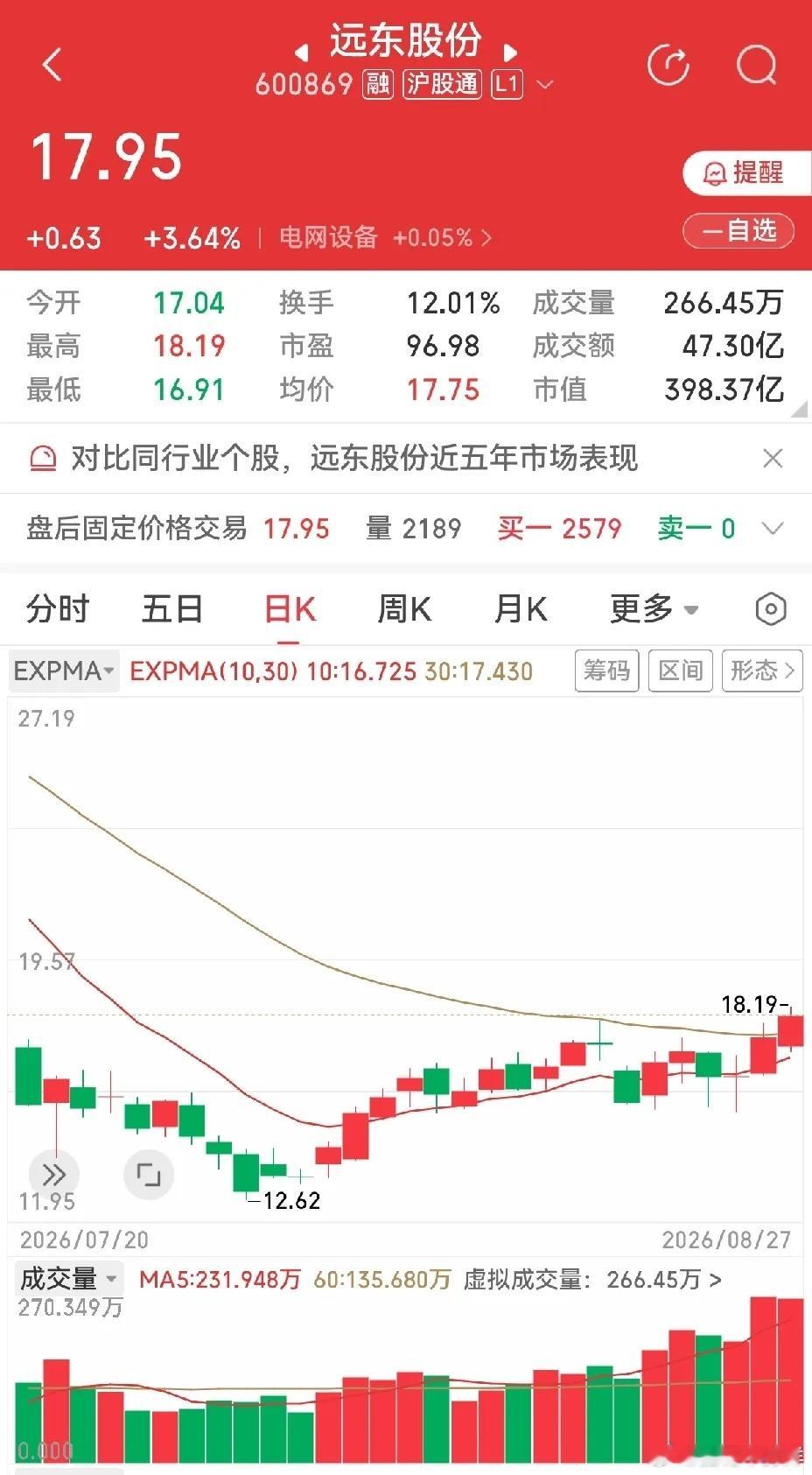Change the 成交量 sub-indicator dropdown

(68, 1279)
